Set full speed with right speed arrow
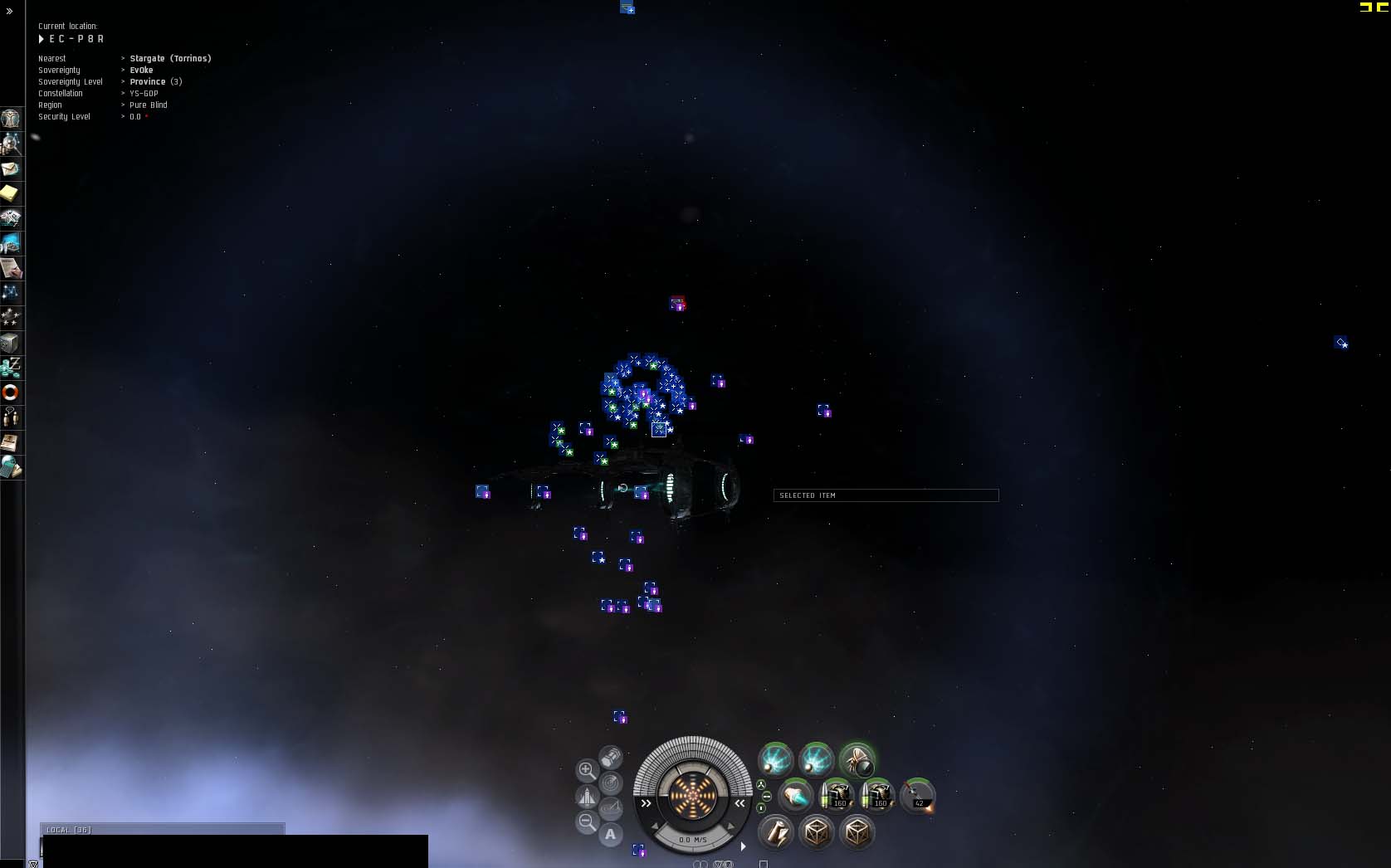 (739, 803)
